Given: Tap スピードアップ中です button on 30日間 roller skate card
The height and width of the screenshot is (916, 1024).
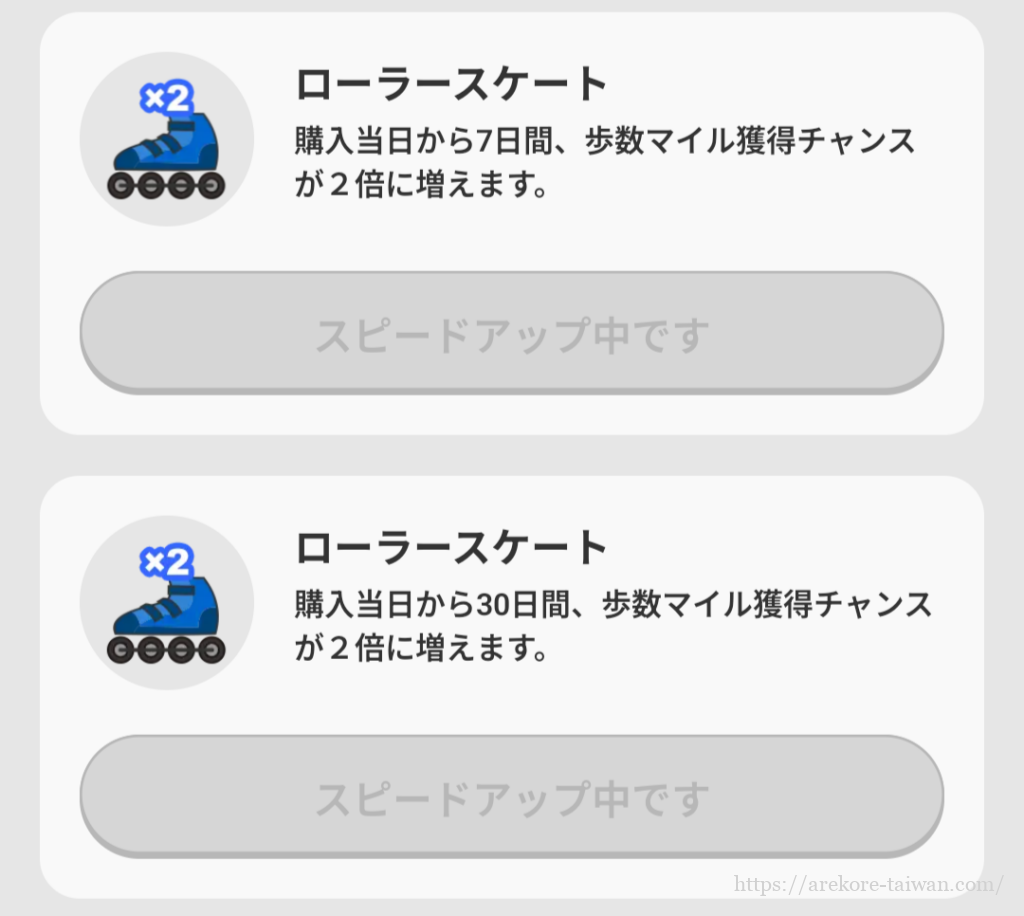Looking at the screenshot, I should pos(511,796).
